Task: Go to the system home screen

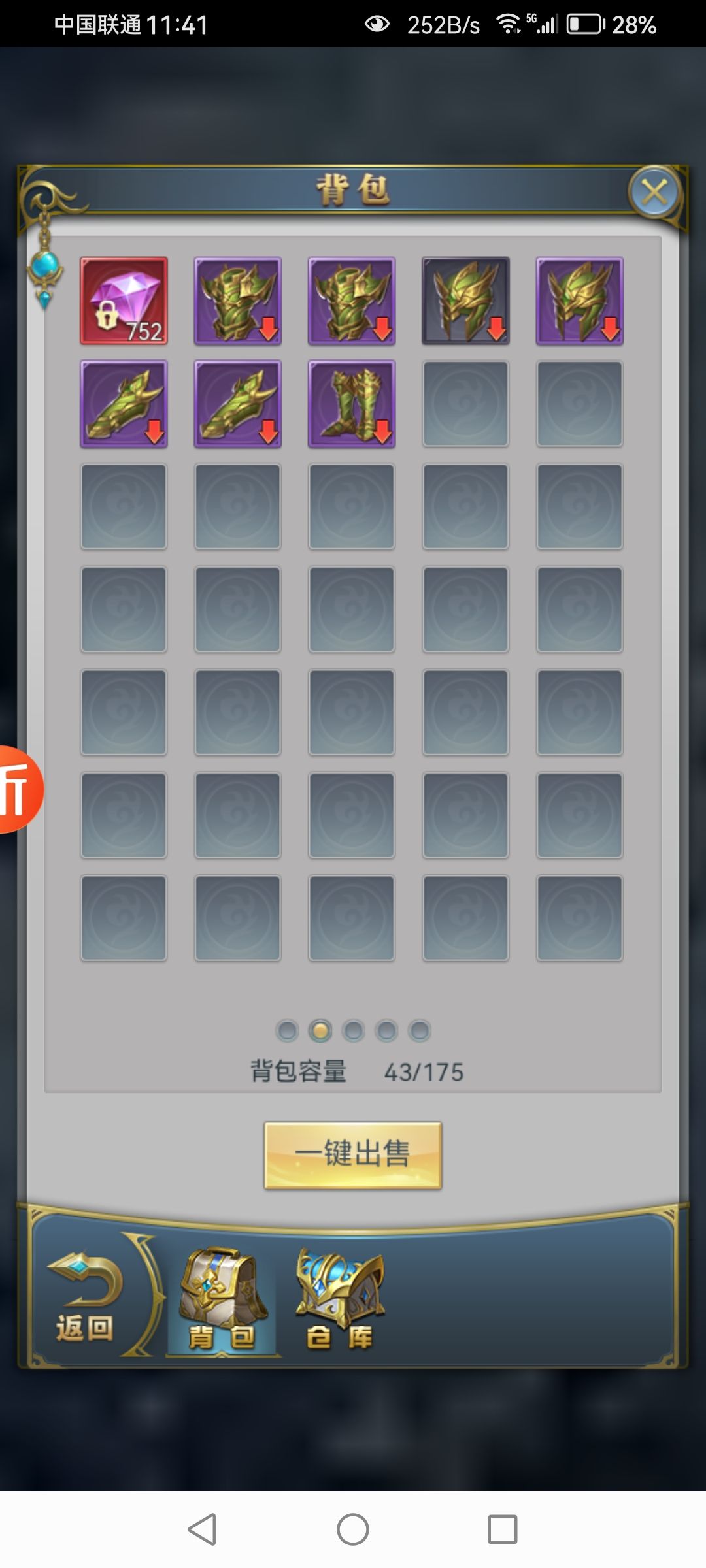Action: 353,1529
